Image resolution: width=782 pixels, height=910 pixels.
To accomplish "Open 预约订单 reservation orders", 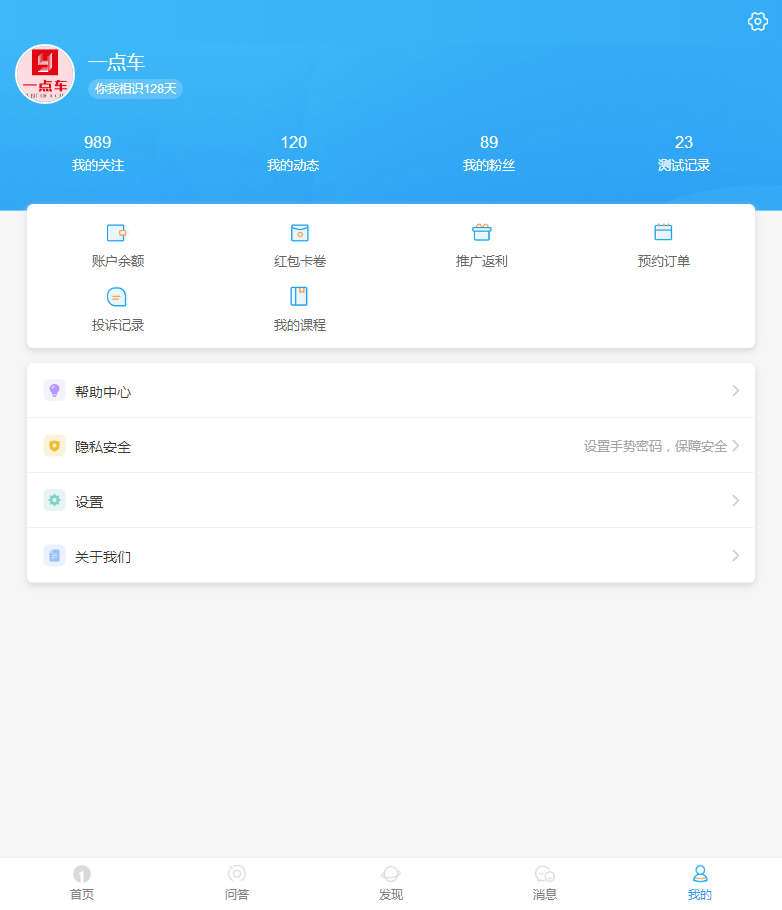I will coord(663,245).
